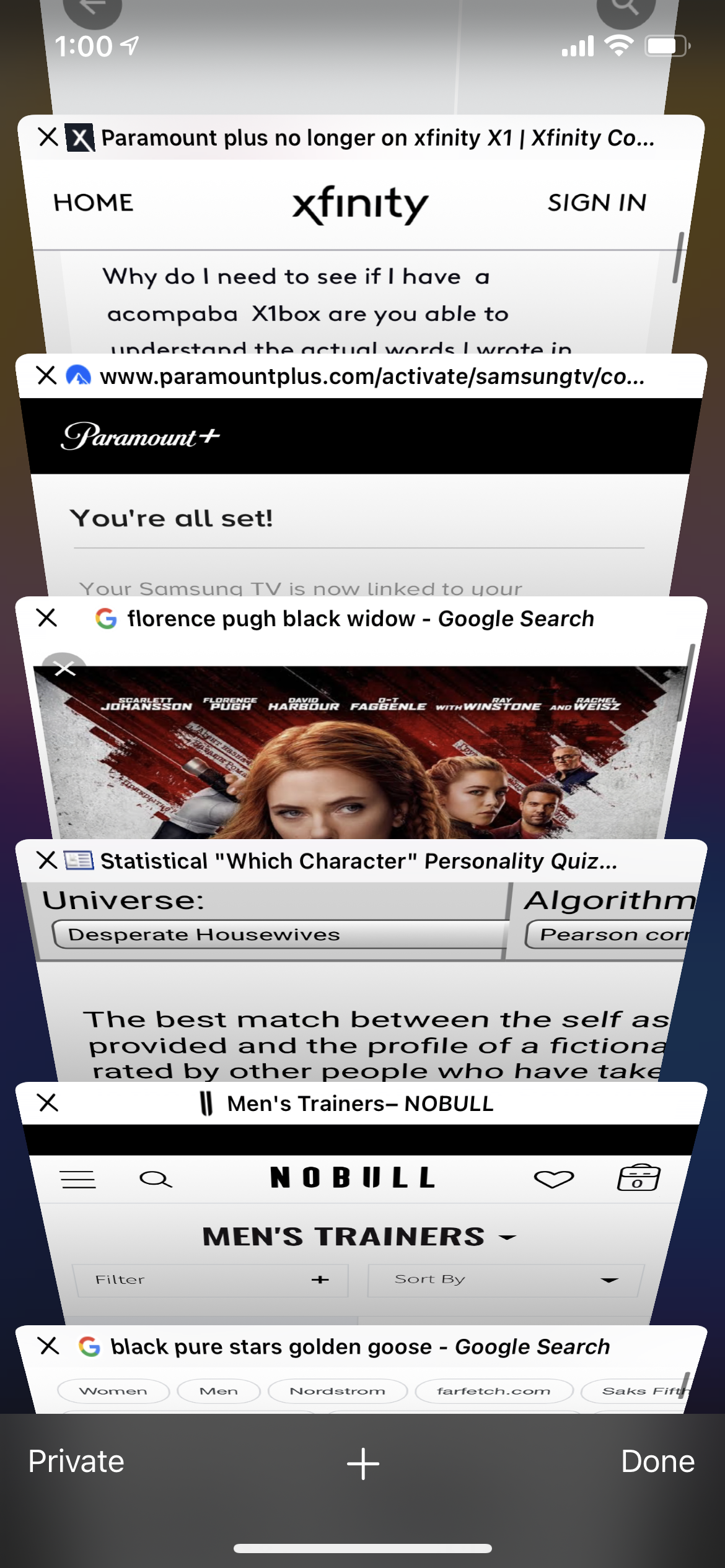Viewport: 725px width, 1568px height.
Task: Close the Men's Trainers NOBULL tab
Action: point(48,1103)
